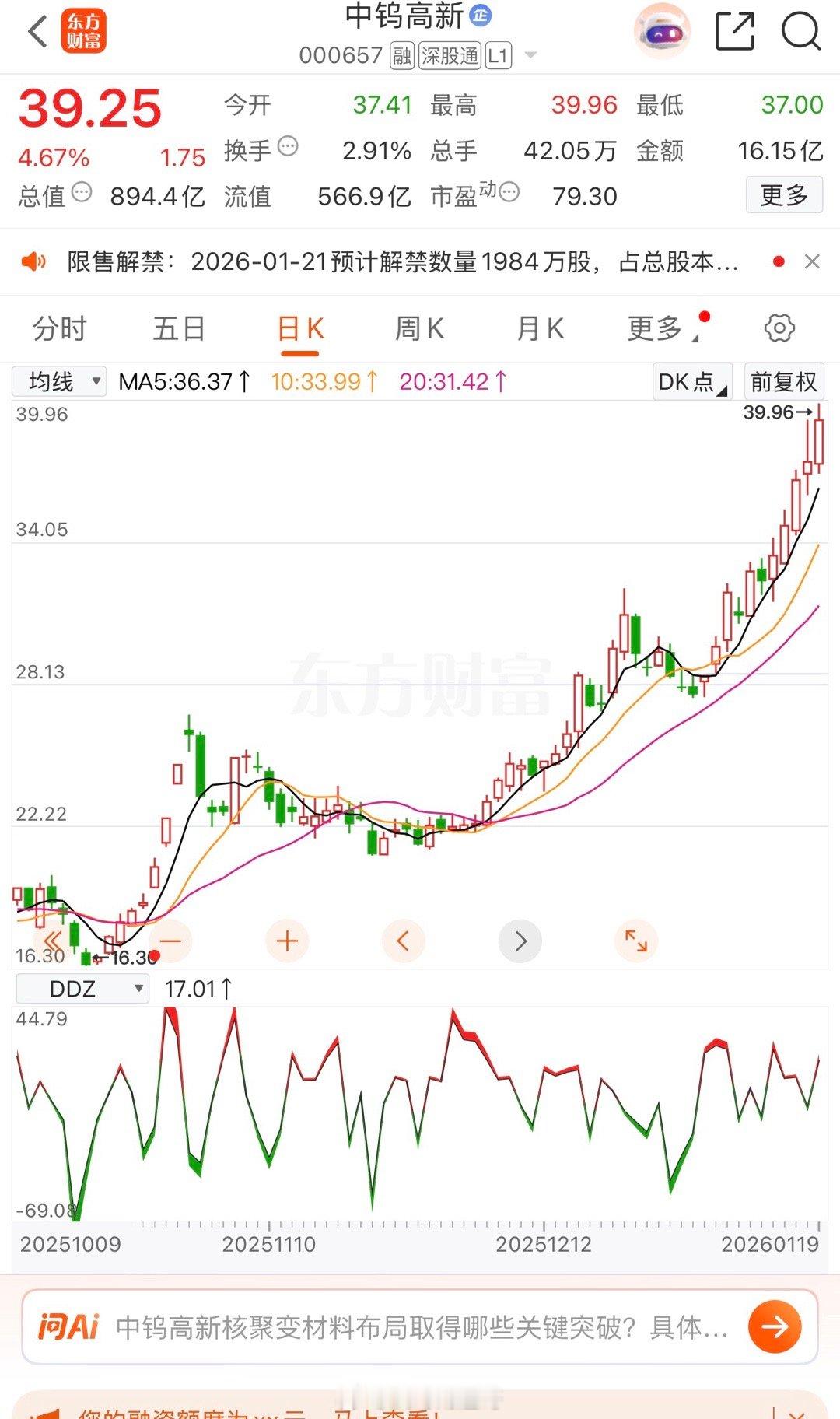
Task: Open the AI assistant avatar
Action: 660,31
